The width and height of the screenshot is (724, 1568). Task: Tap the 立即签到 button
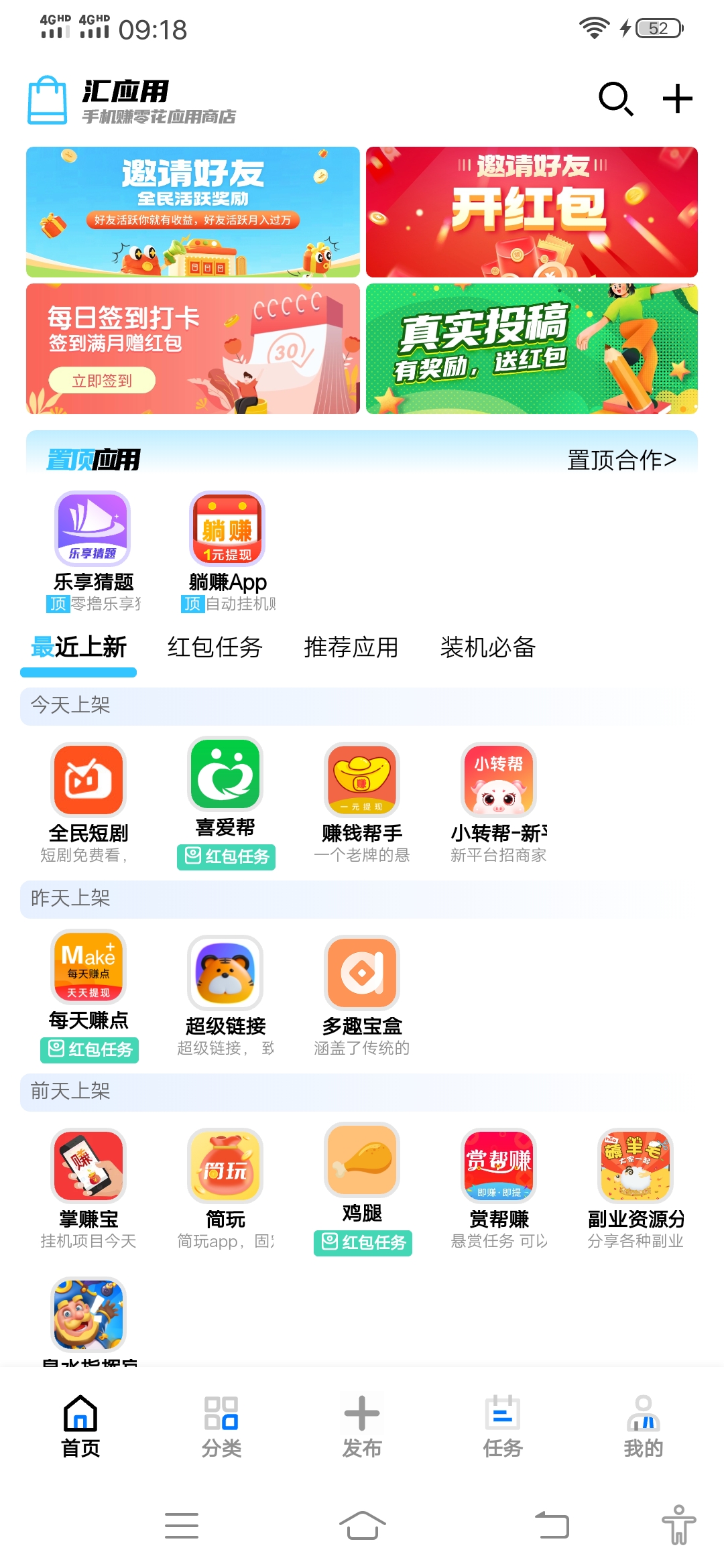[102, 381]
